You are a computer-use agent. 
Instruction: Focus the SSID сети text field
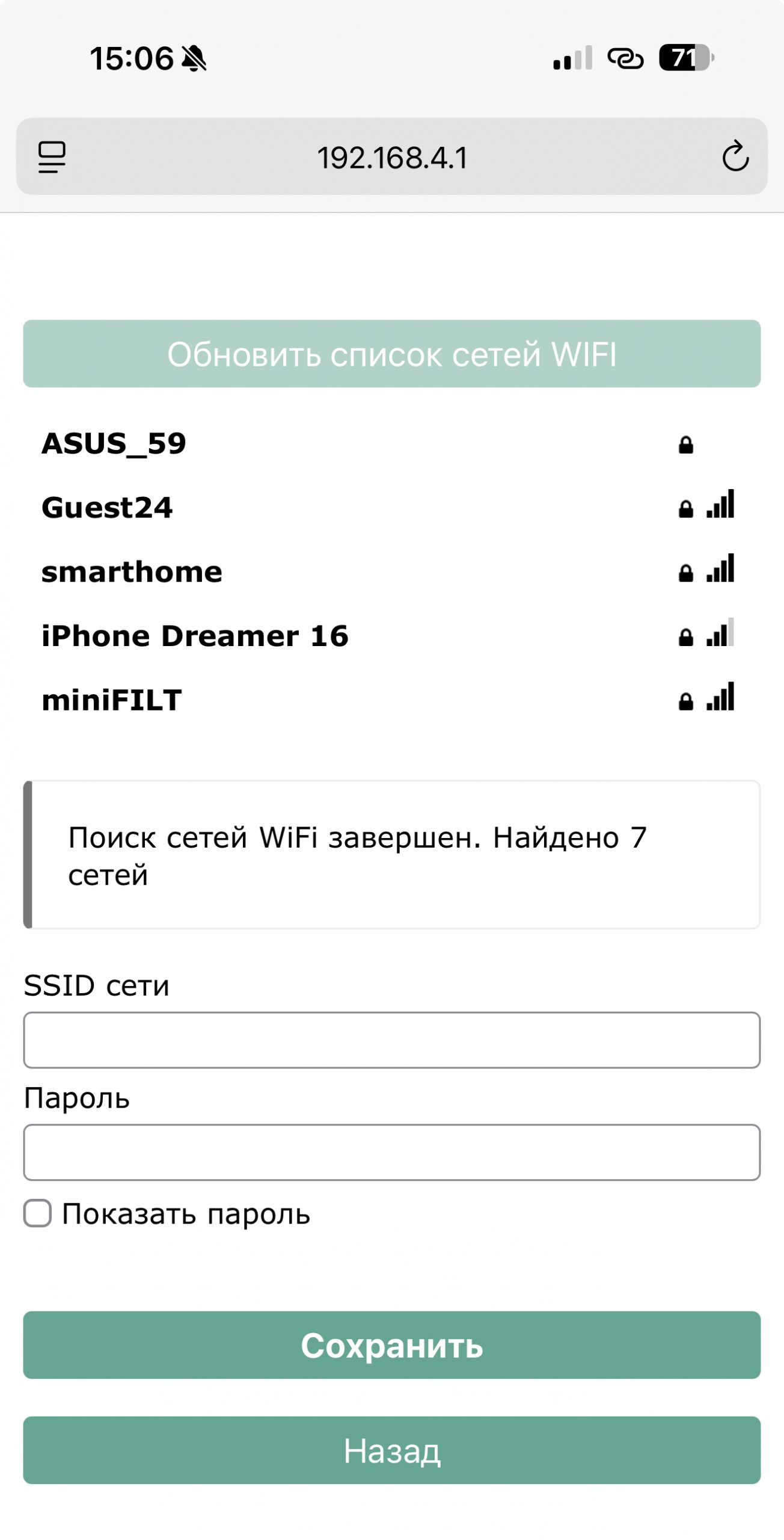tap(392, 1040)
